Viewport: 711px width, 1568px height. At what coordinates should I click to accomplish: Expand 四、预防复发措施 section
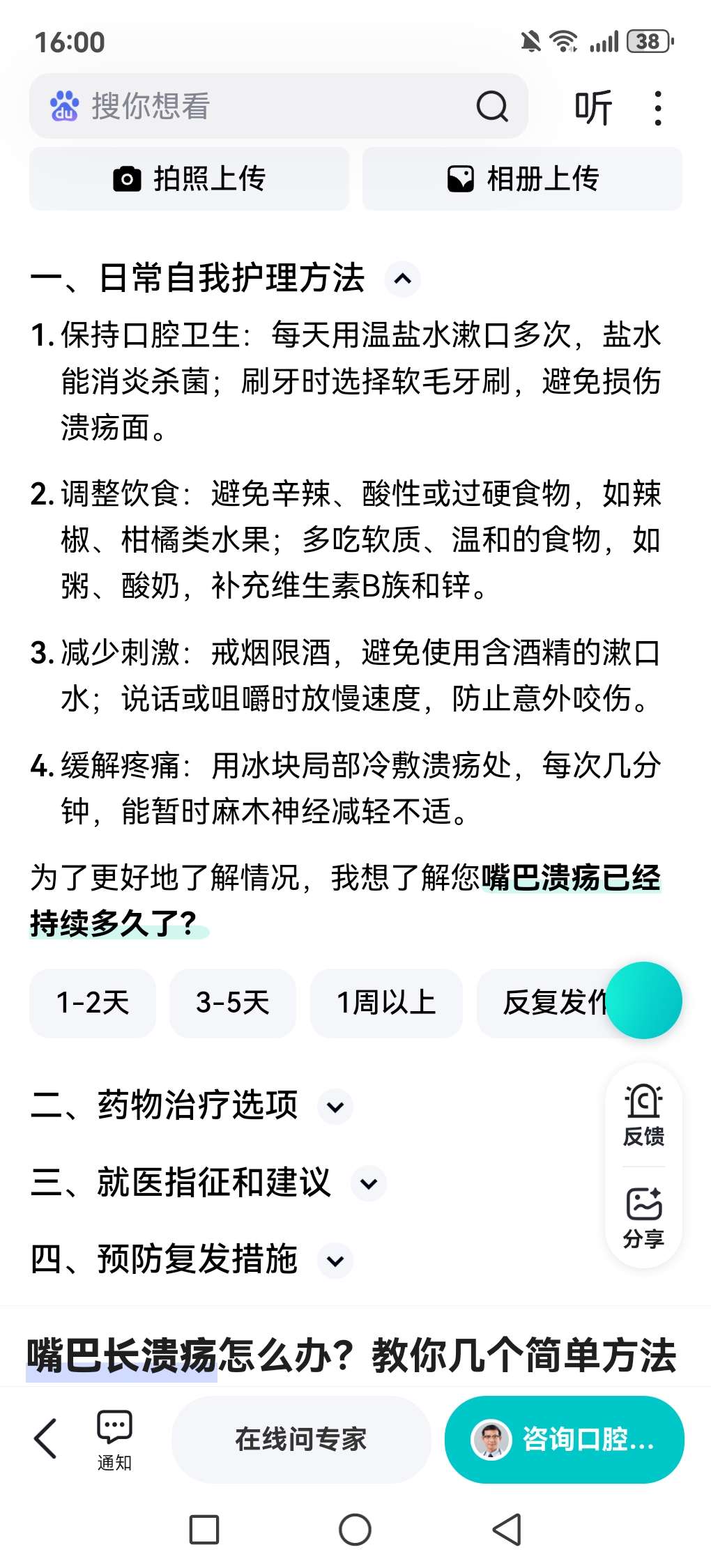(335, 1260)
